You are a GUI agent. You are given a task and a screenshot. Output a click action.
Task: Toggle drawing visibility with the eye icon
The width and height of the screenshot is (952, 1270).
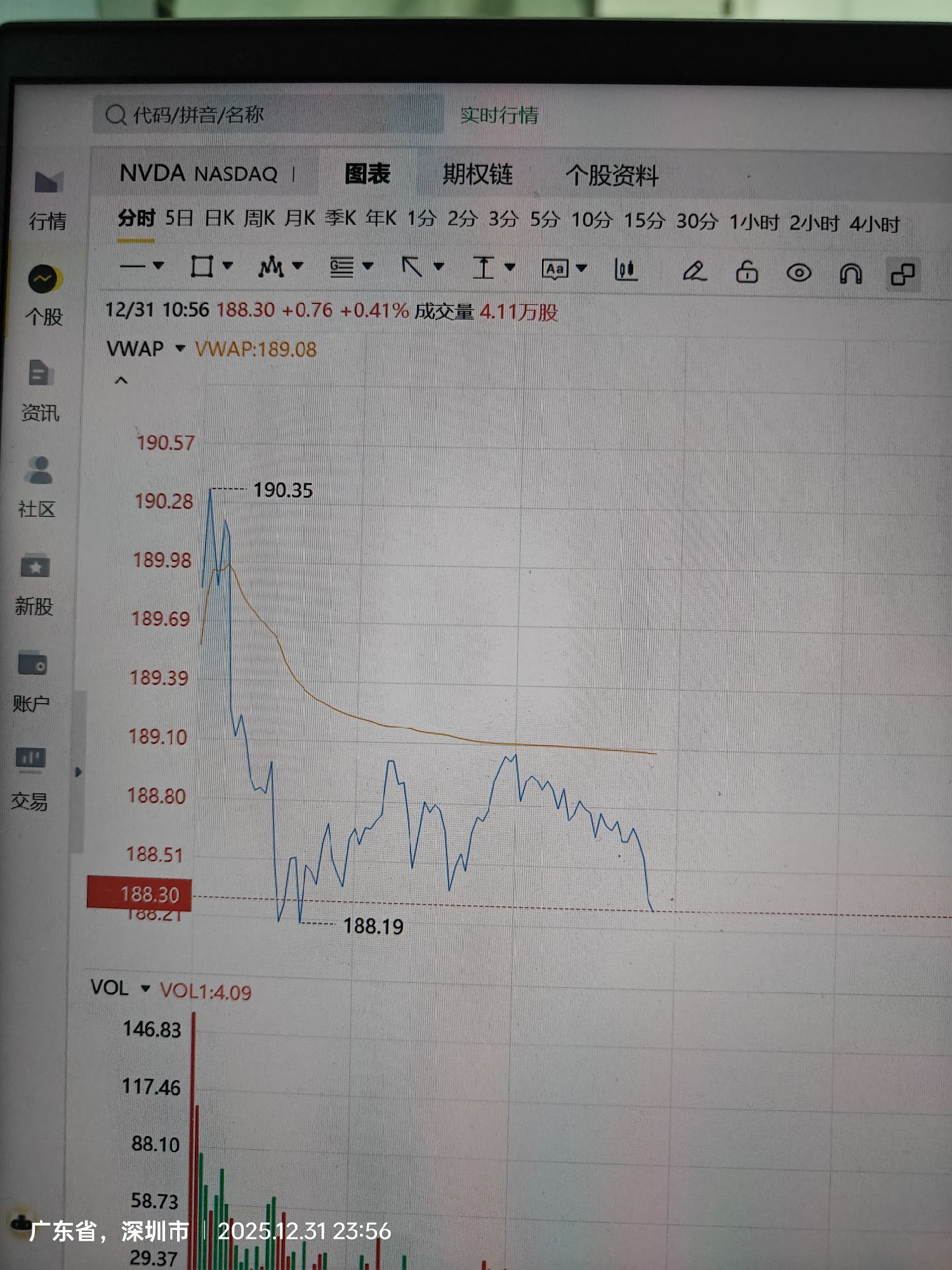[x=798, y=273]
